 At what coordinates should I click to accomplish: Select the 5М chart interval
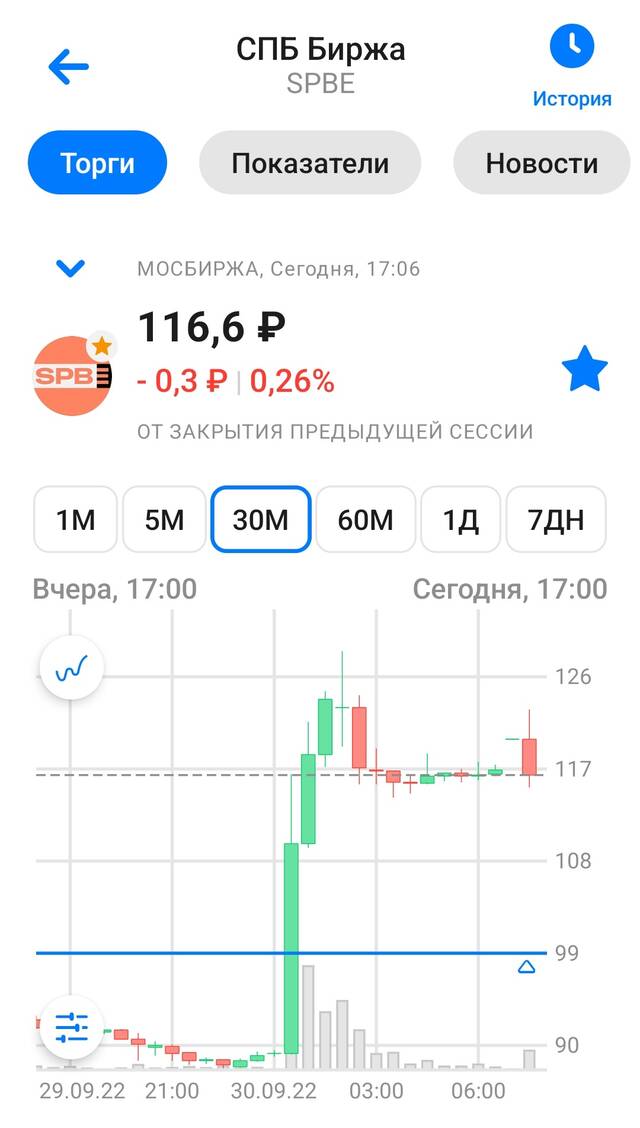pyautogui.click(x=165, y=519)
